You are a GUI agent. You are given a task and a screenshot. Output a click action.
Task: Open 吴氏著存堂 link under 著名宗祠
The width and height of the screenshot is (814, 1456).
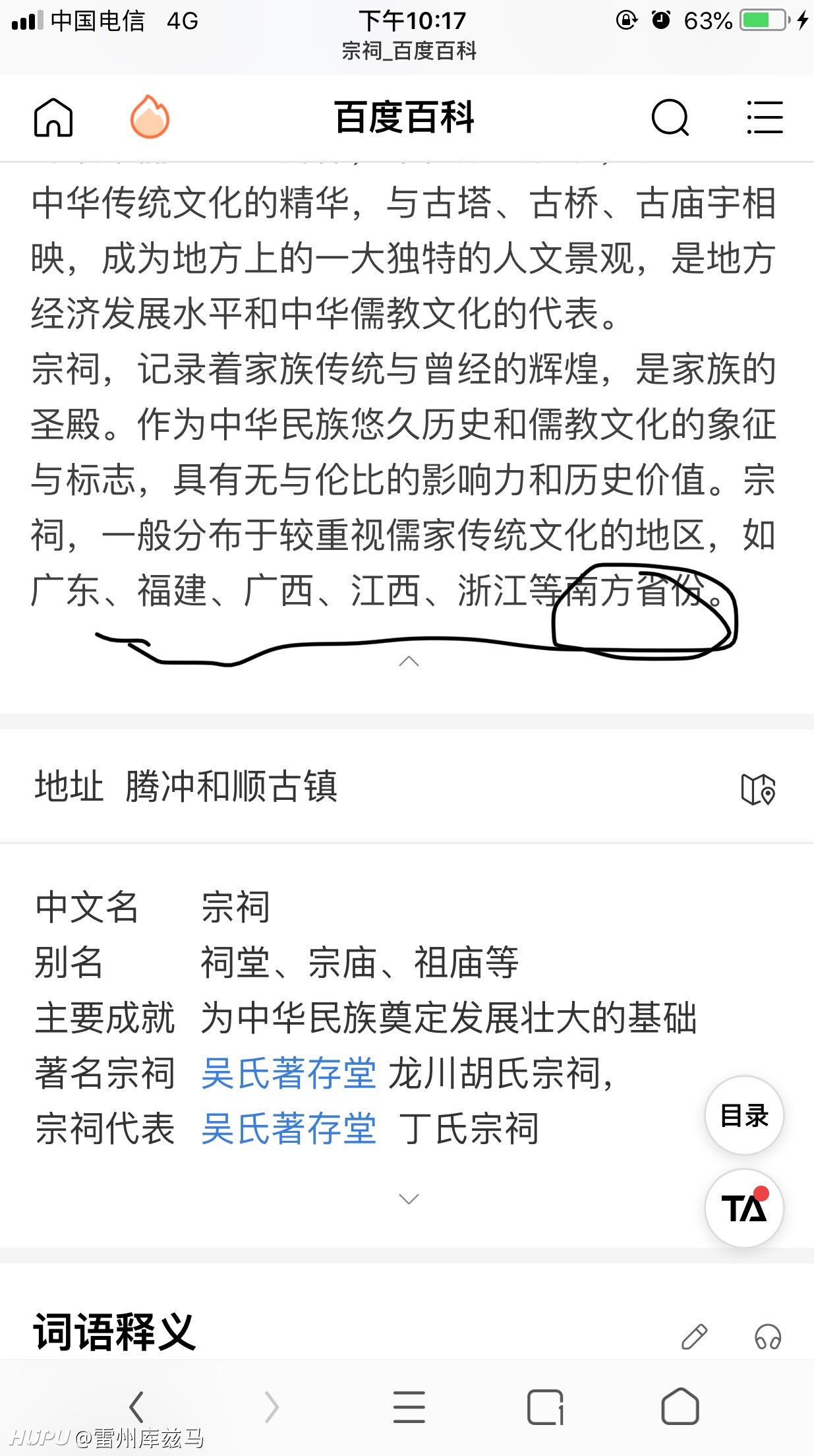(x=289, y=1073)
